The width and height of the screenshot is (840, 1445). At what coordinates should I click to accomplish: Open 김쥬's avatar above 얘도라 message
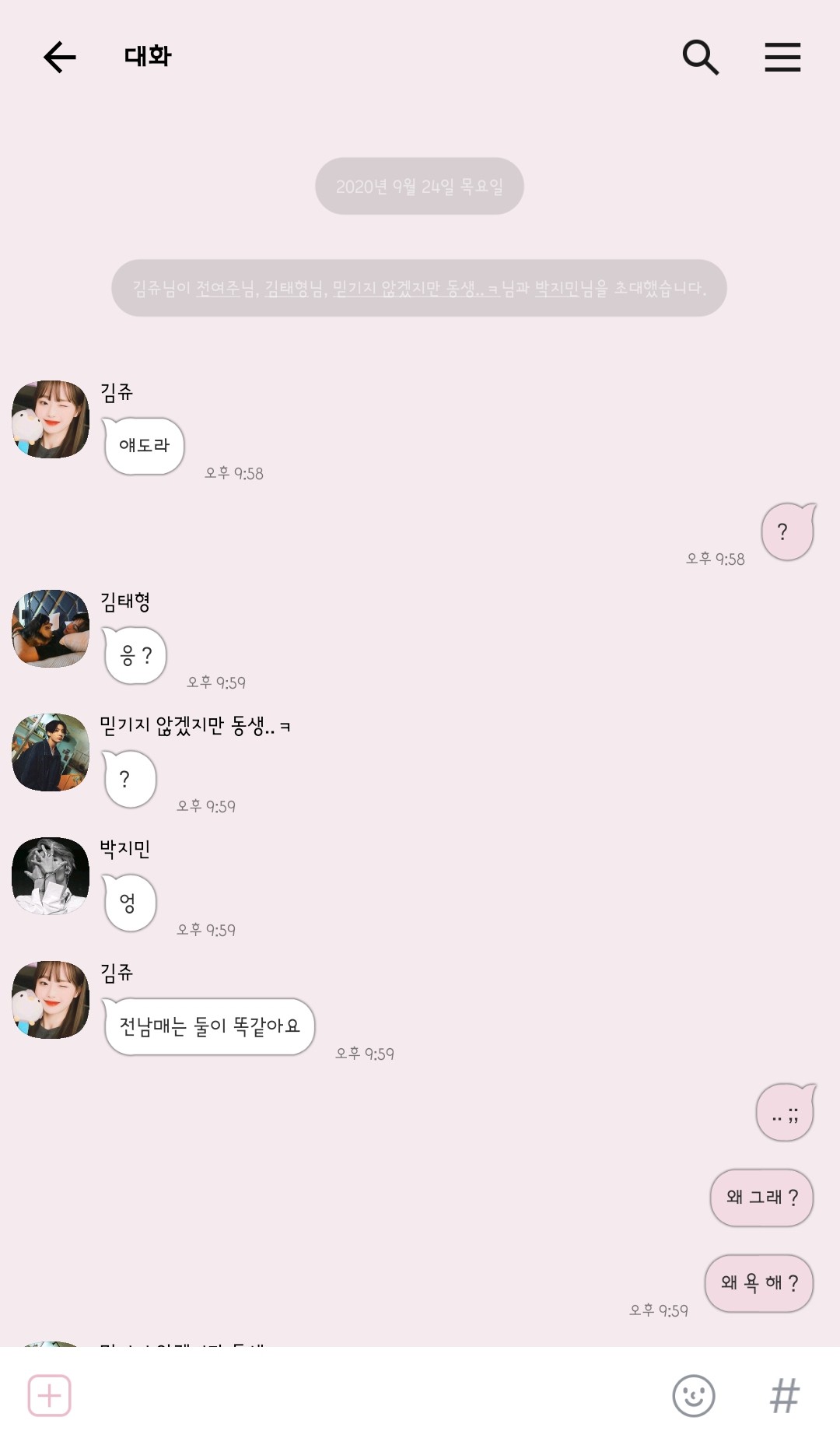51,419
